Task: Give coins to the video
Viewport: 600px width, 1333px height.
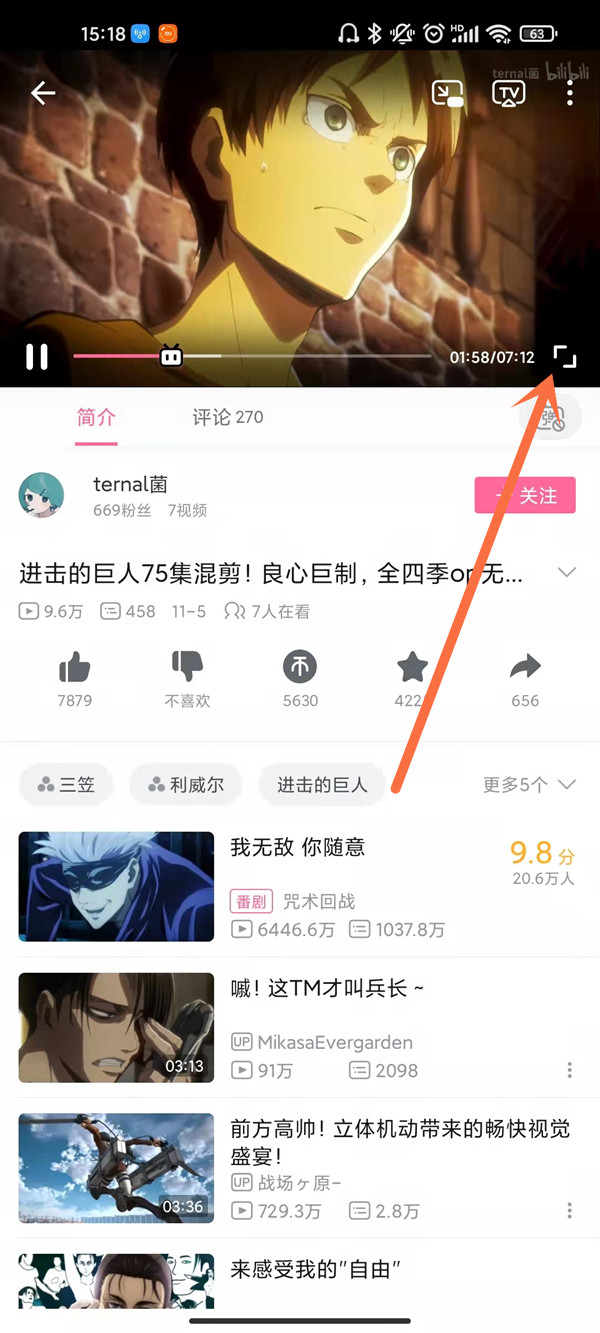Action: pos(300,667)
